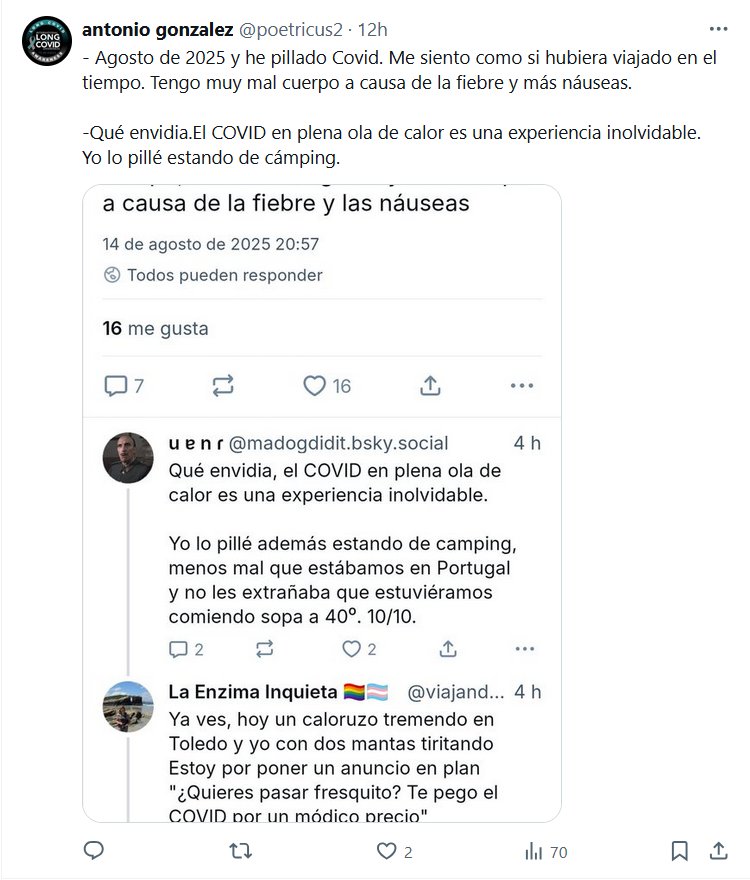Share this post
The width and height of the screenshot is (750, 880).
tap(718, 851)
